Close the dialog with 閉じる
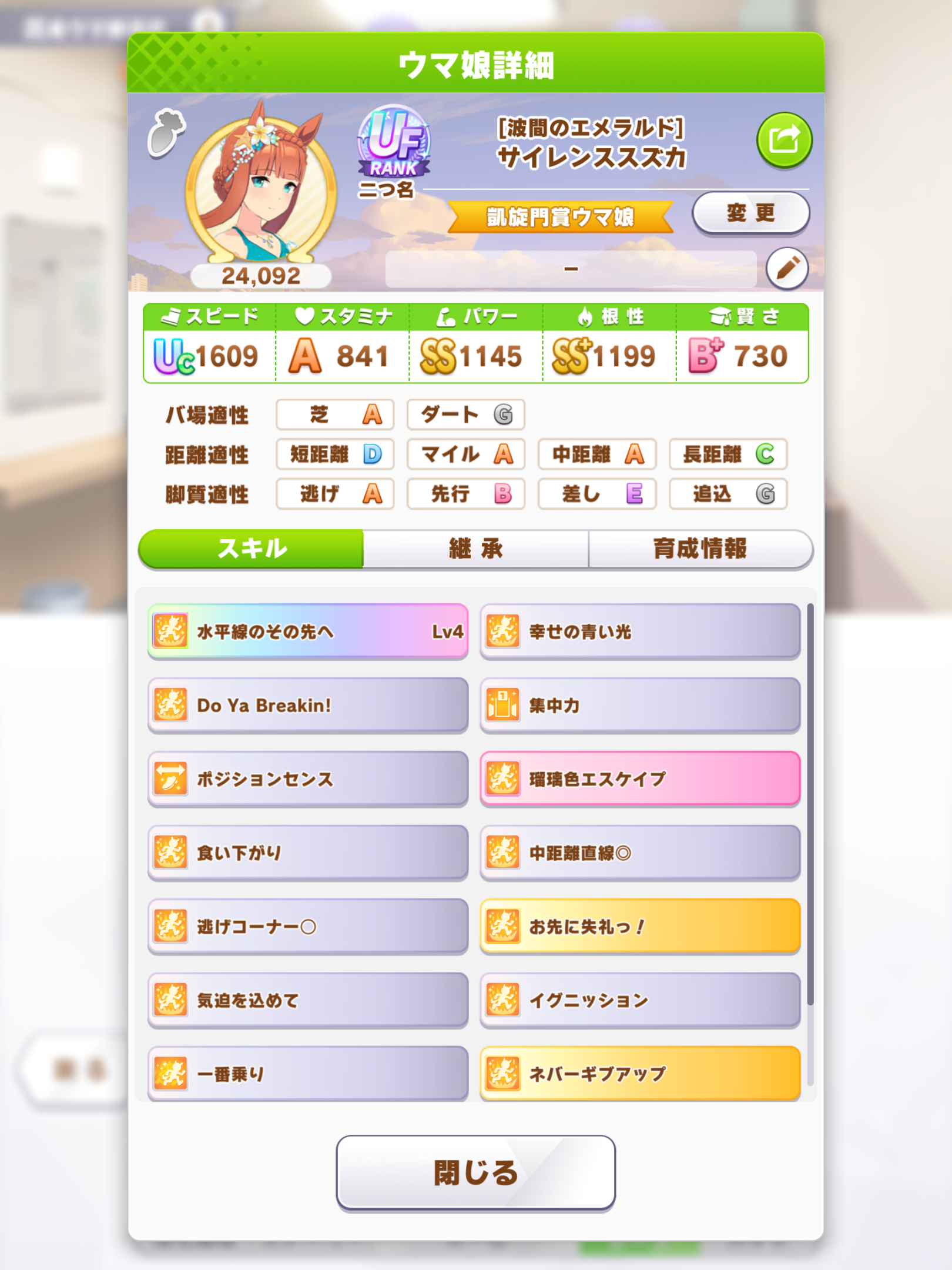The image size is (952, 1270). pos(475,1172)
